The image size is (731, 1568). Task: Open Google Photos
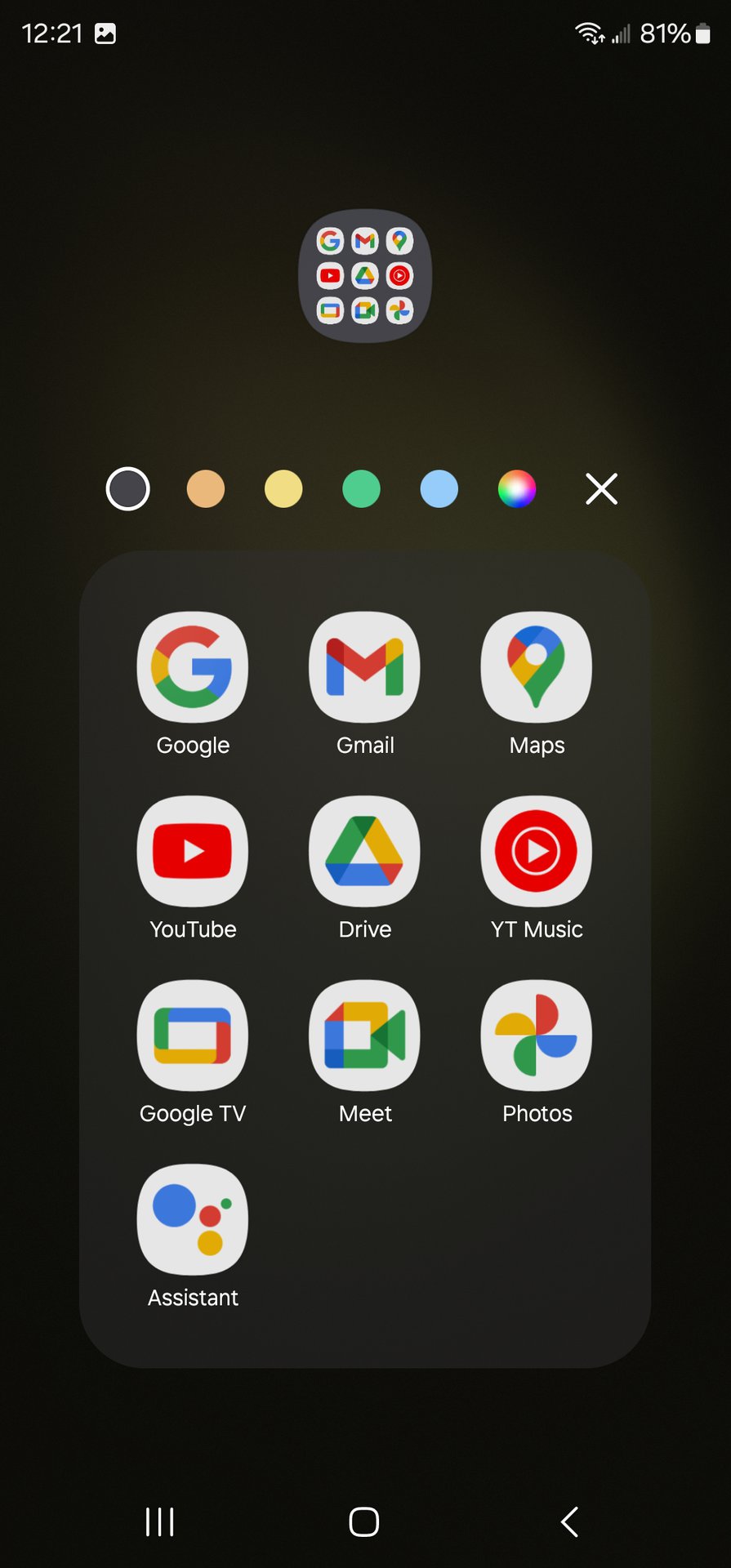tap(537, 1036)
